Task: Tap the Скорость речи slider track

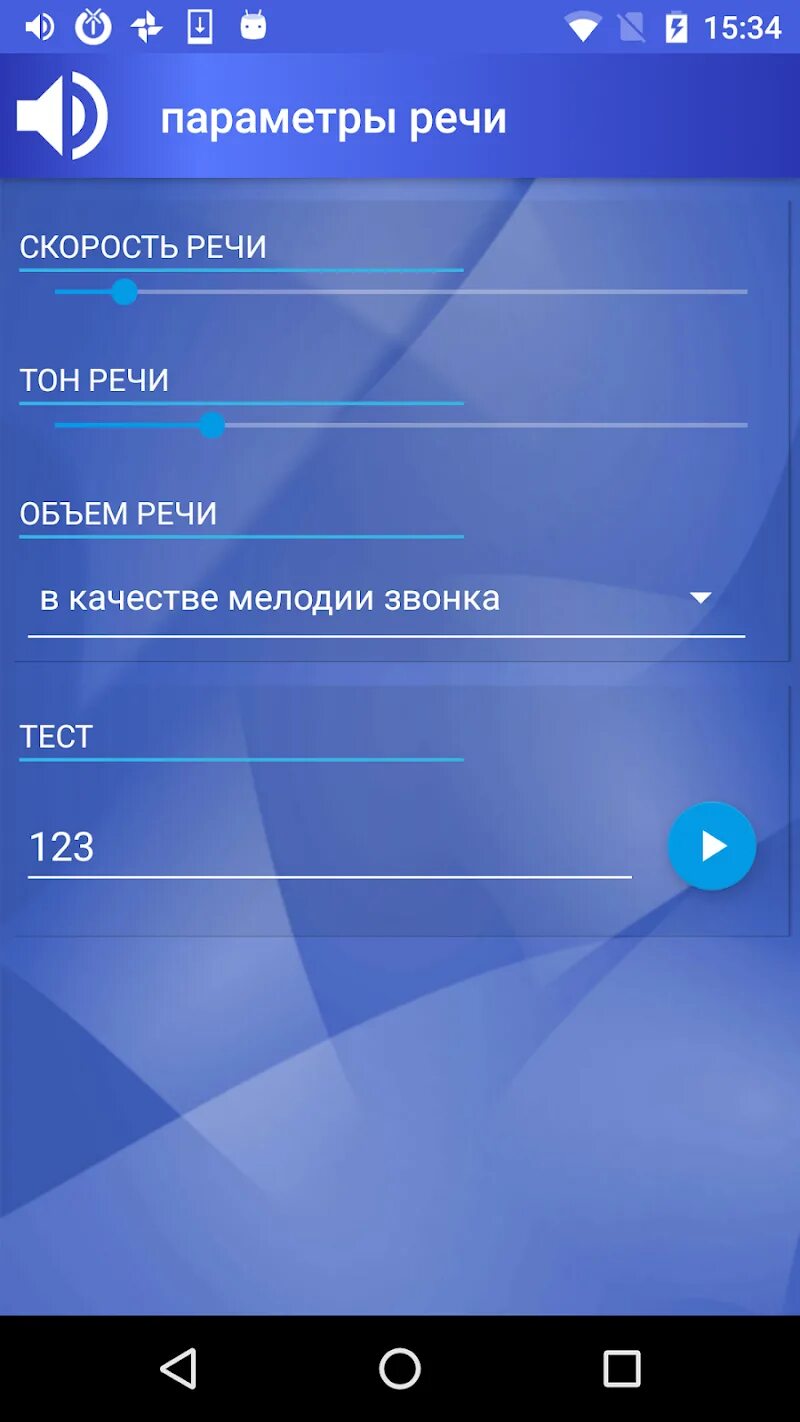Action: [x=400, y=292]
